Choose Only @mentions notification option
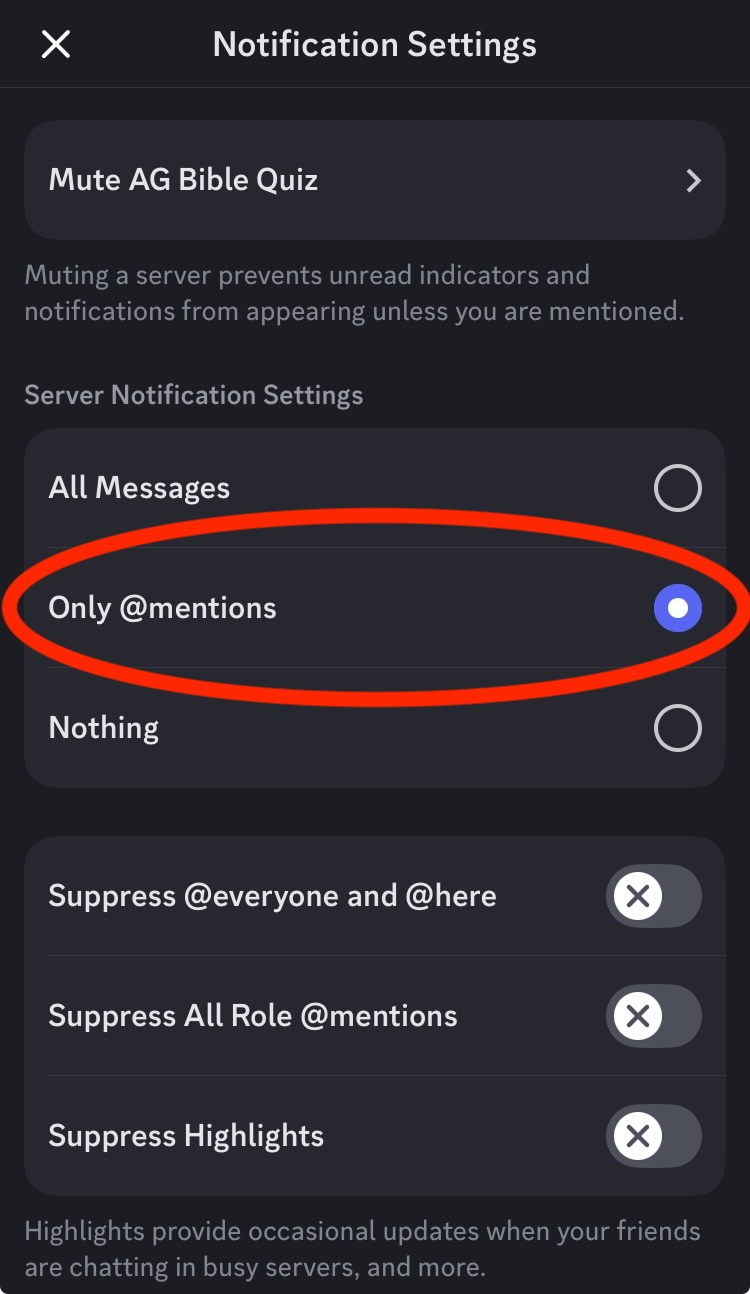 [677, 608]
